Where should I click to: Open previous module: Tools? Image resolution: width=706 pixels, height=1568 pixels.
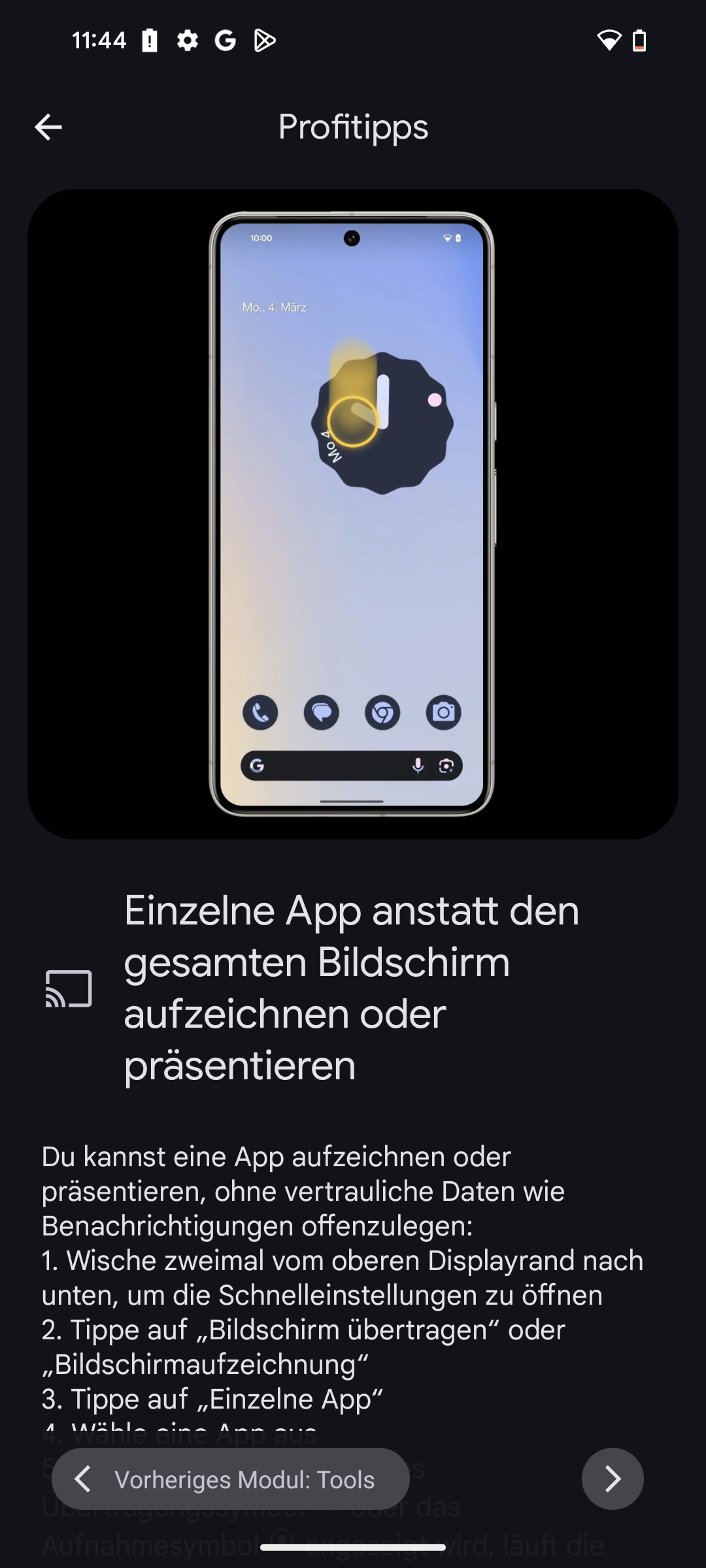pos(230,1479)
